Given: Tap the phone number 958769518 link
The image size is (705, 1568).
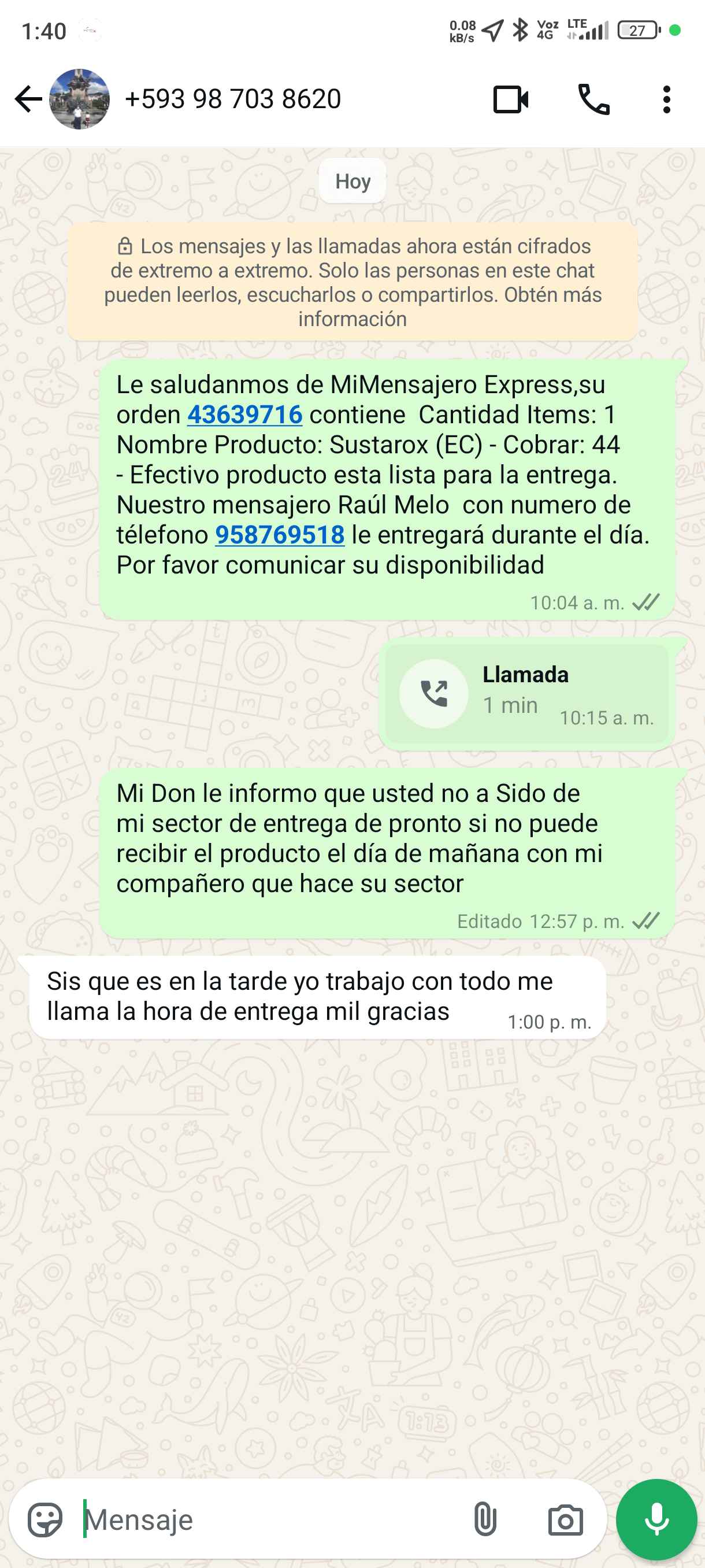Looking at the screenshot, I should [280, 535].
